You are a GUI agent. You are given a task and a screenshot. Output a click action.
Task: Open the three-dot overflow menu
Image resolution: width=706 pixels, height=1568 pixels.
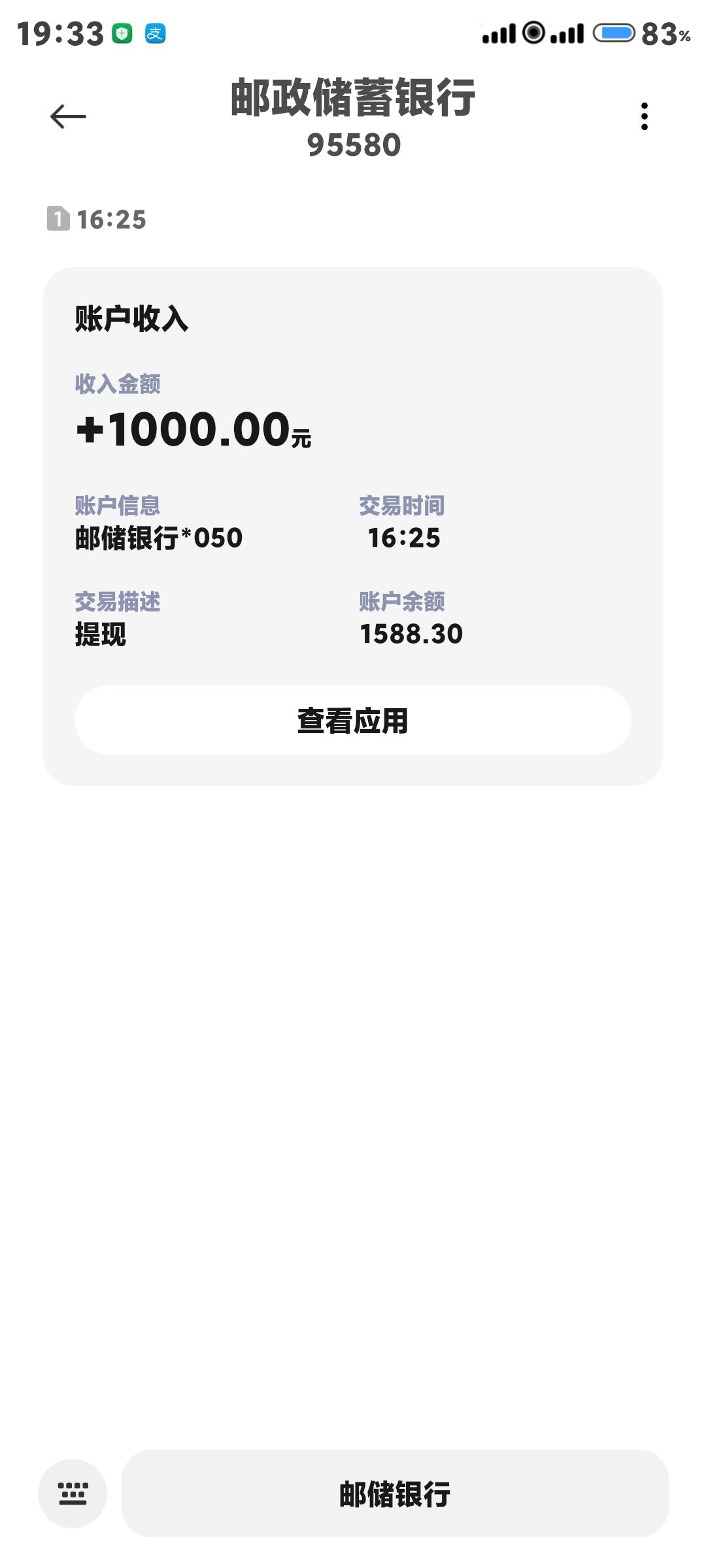point(645,115)
